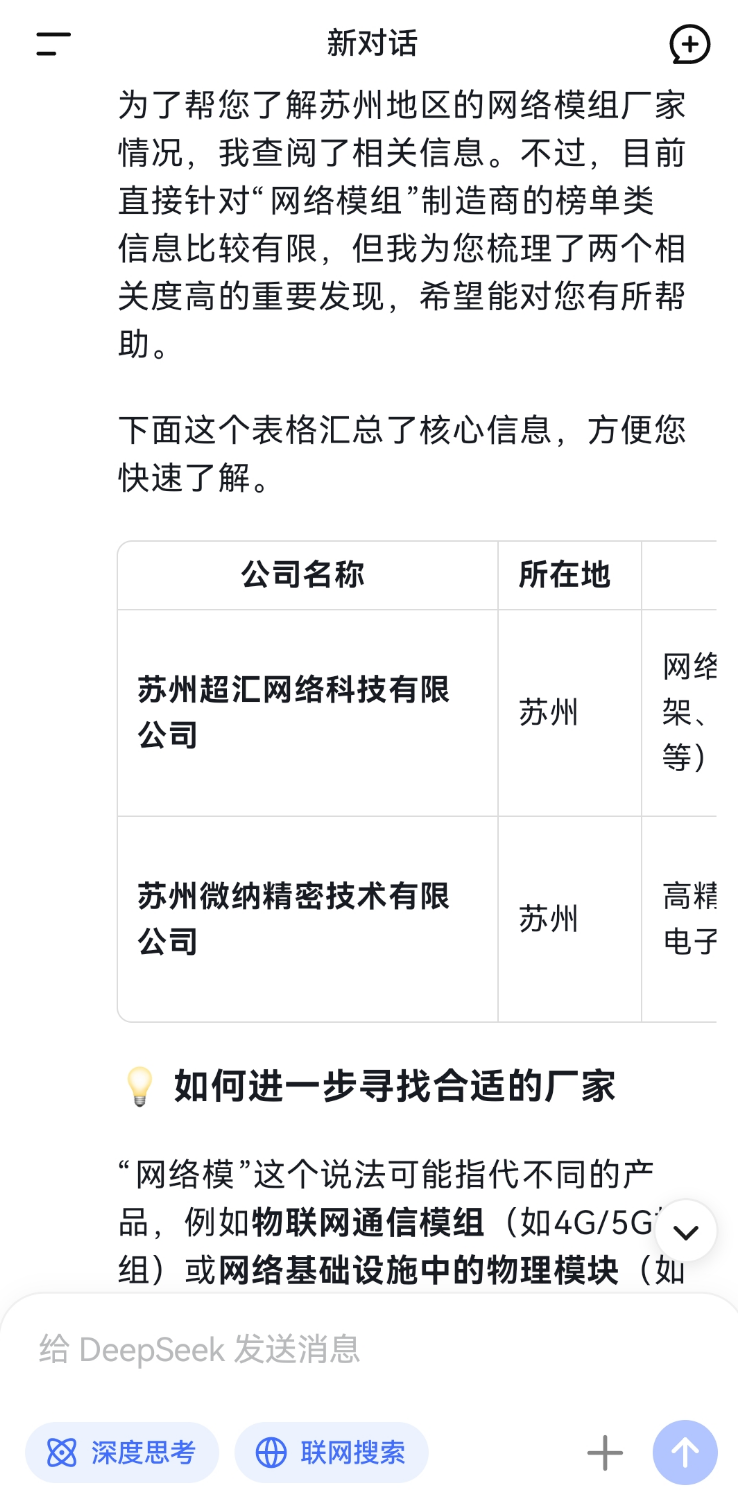Open the sidebar menu
Viewport: 738px width, 1496px height.
coord(53,44)
